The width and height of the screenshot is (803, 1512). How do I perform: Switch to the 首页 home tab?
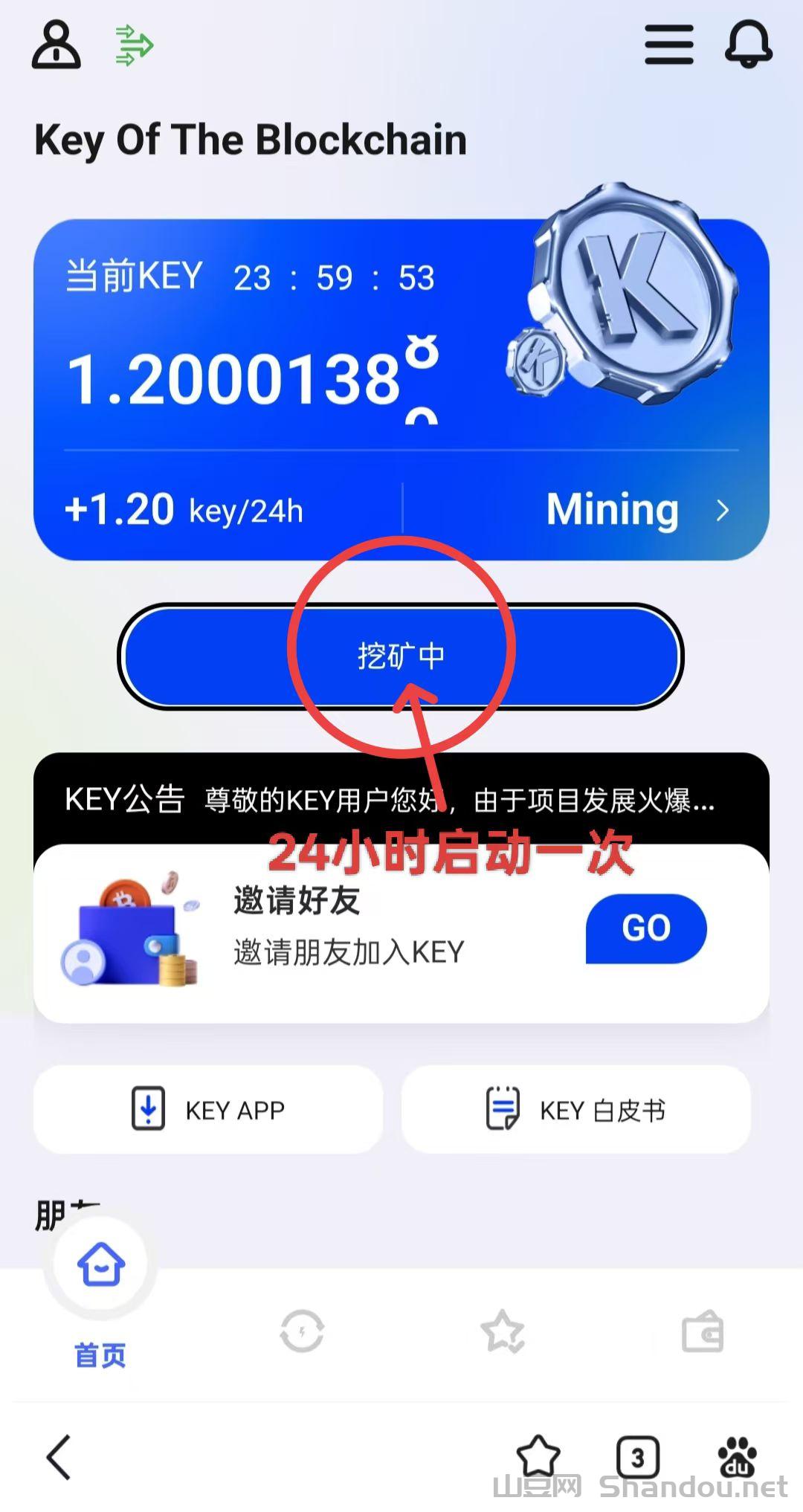pyautogui.click(x=100, y=1293)
